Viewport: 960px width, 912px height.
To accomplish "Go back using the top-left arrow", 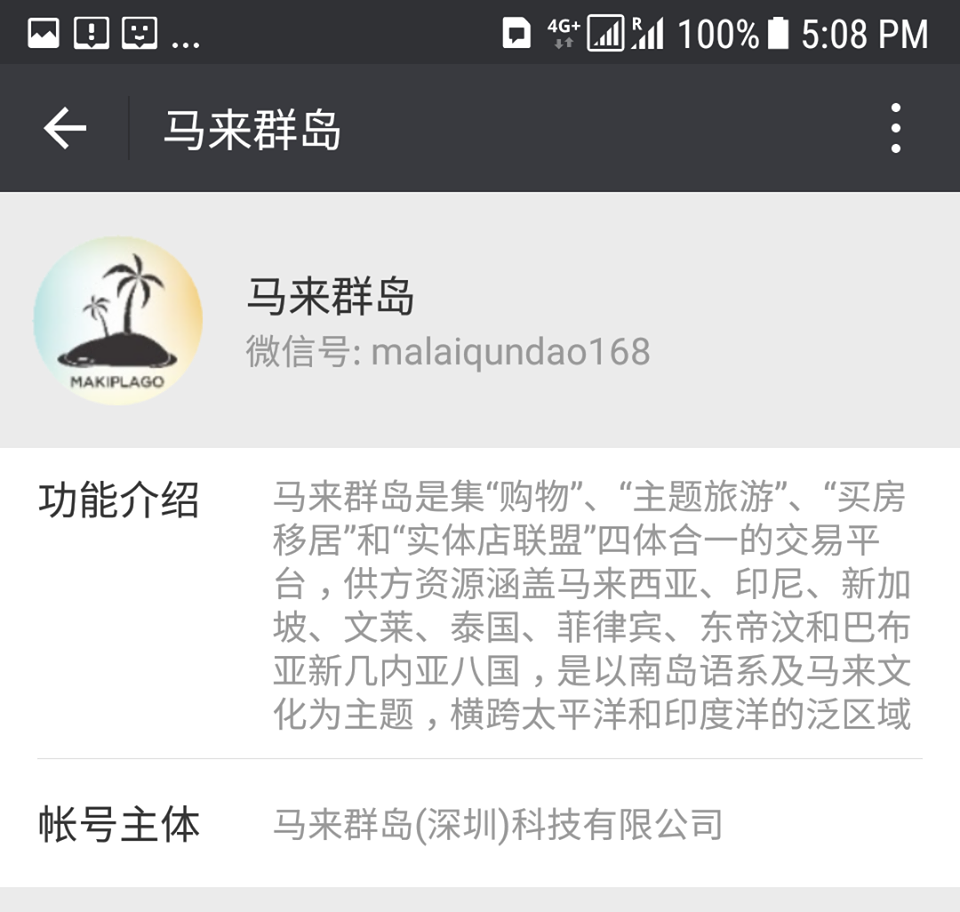I will pyautogui.click(x=65, y=129).
